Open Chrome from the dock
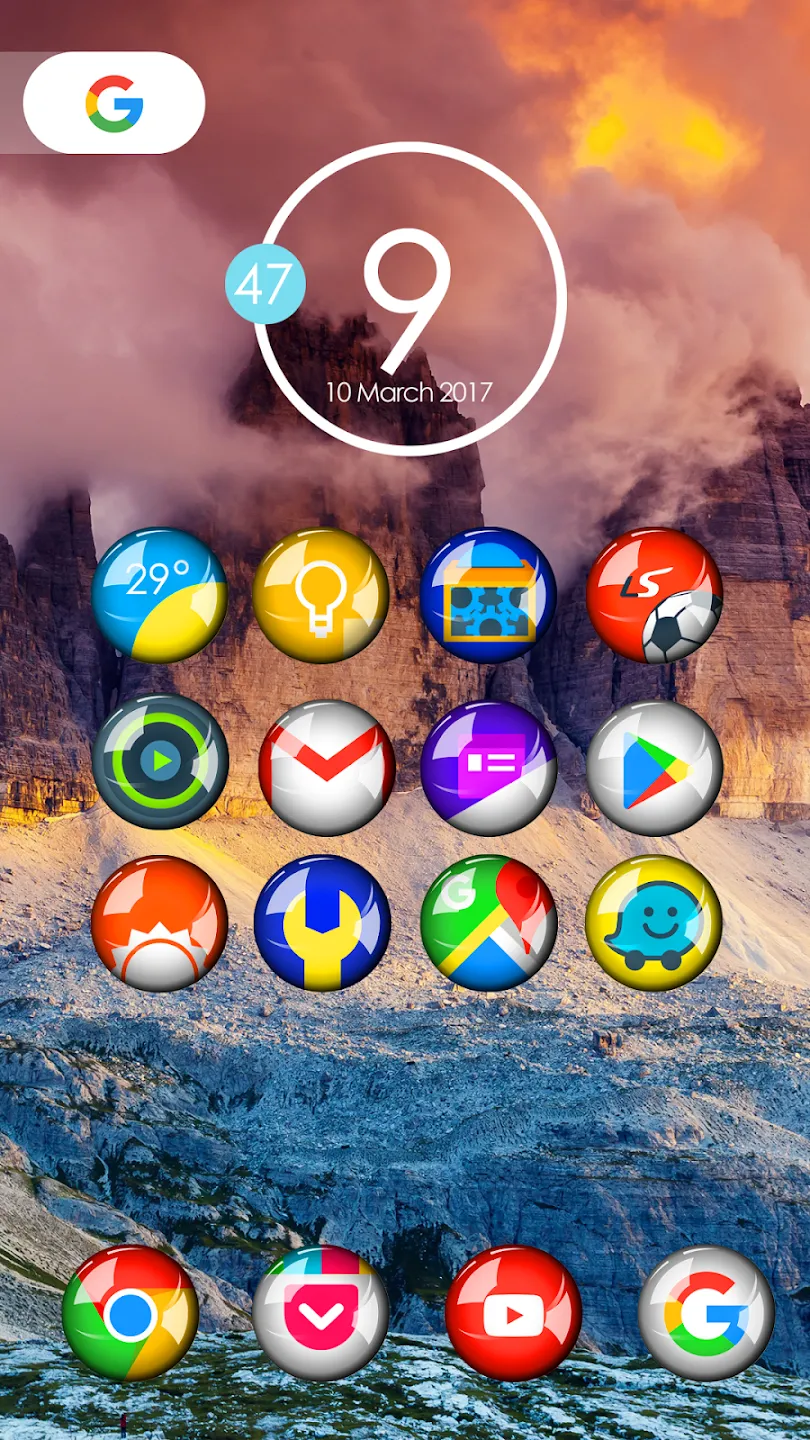The image size is (810, 1440). pos(130,1313)
